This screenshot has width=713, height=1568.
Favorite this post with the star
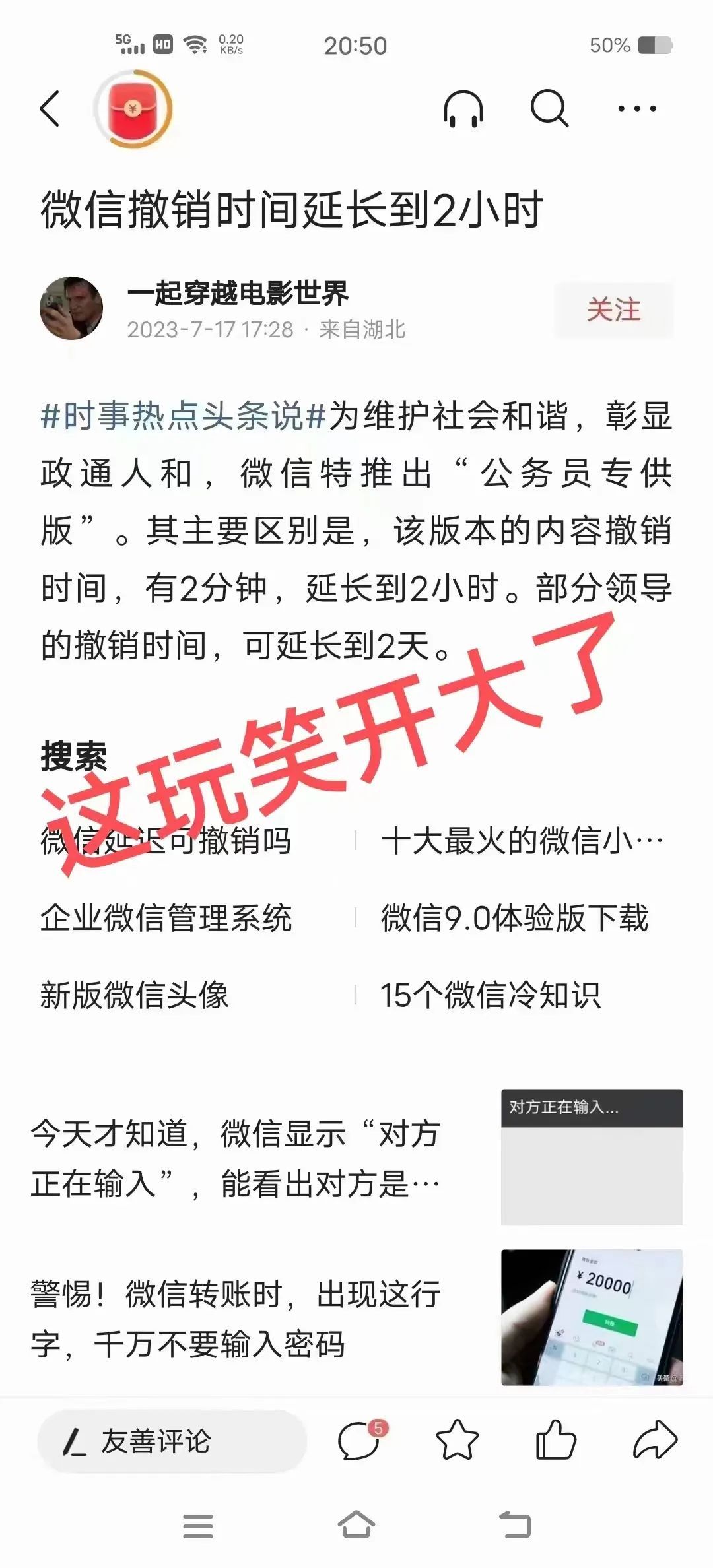[457, 1441]
